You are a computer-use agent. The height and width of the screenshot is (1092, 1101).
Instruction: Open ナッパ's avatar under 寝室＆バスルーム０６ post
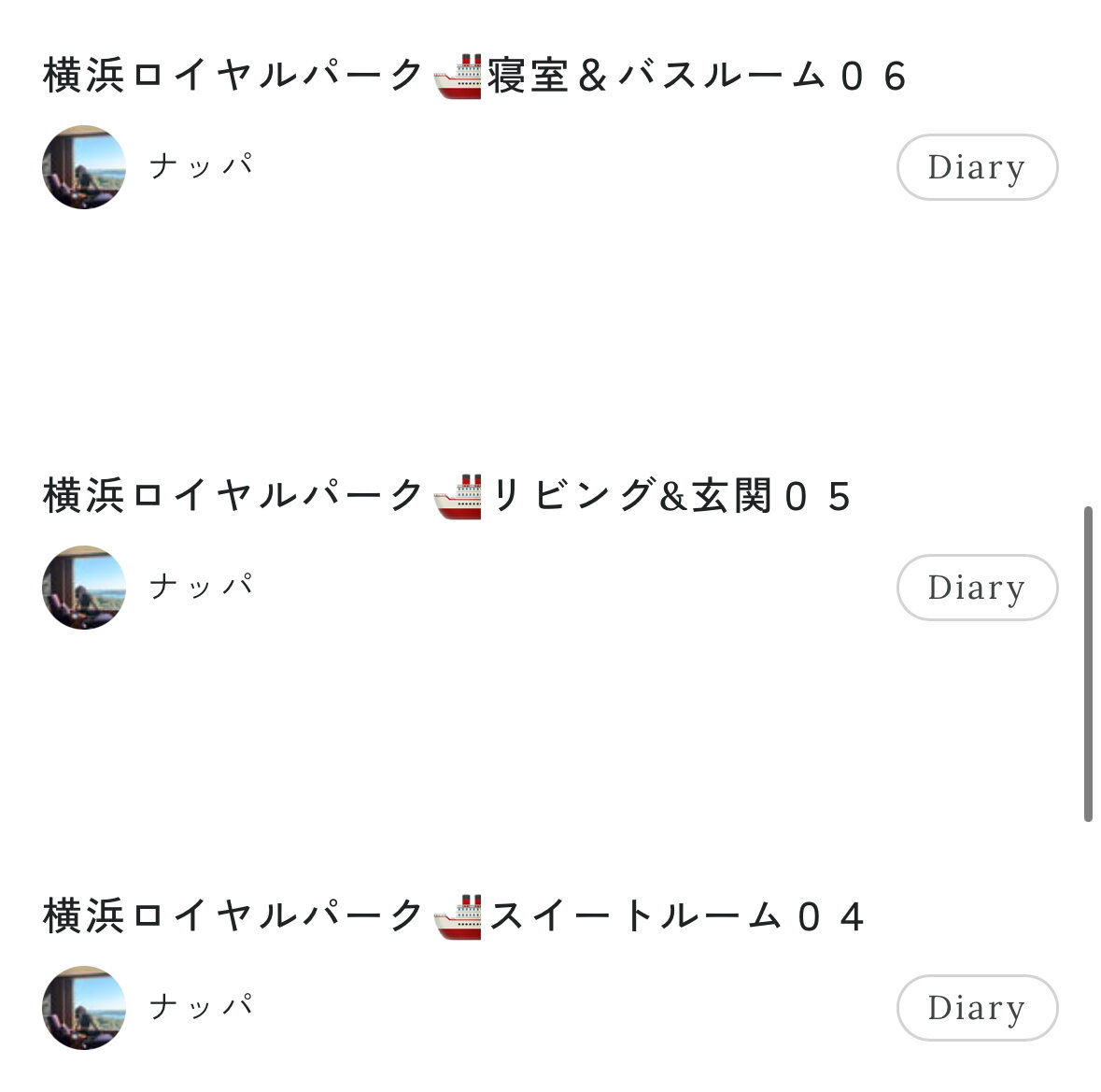(84, 167)
